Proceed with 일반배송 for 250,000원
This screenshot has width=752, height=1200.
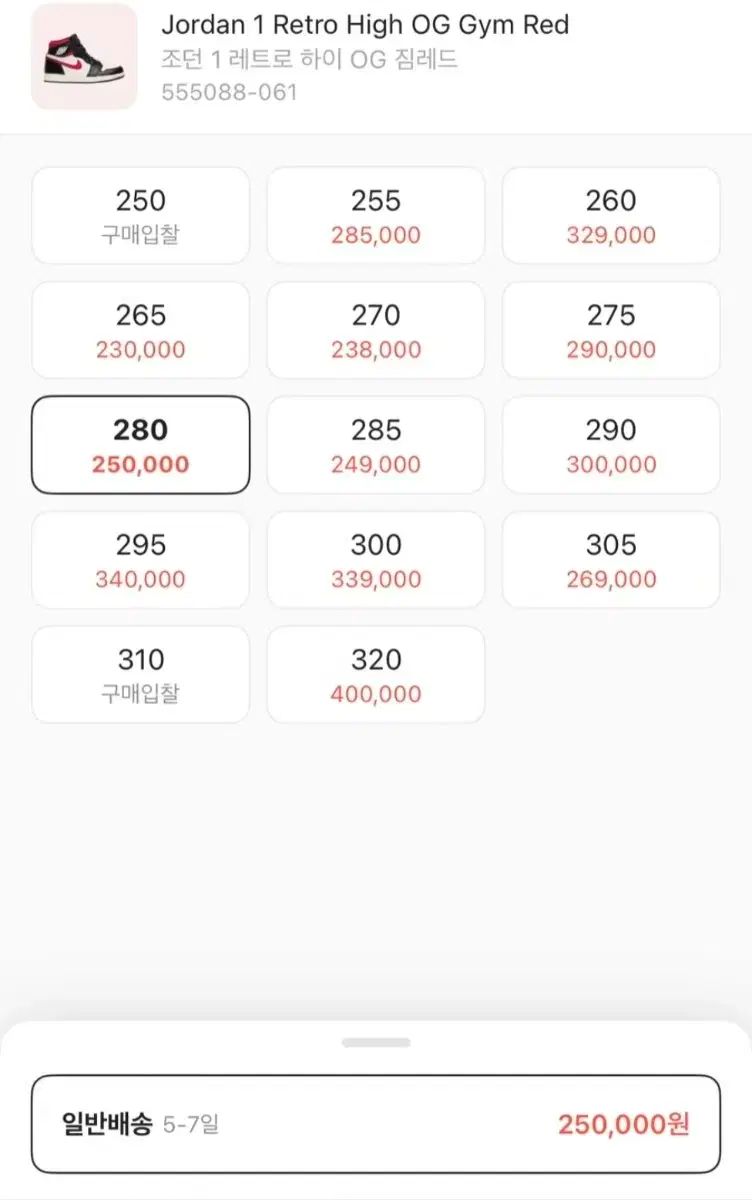point(375,1124)
